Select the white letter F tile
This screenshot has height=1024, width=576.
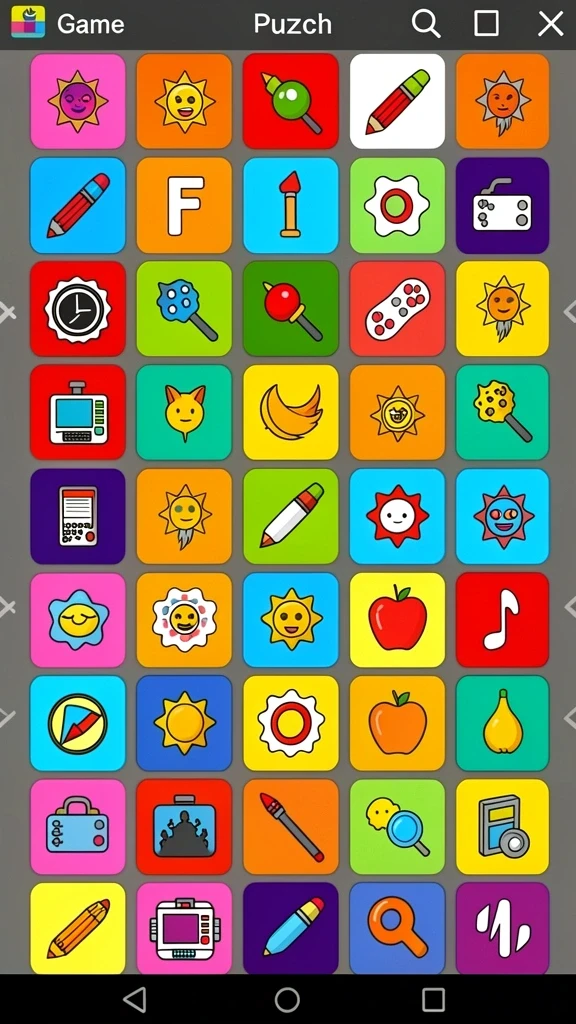click(x=184, y=205)
